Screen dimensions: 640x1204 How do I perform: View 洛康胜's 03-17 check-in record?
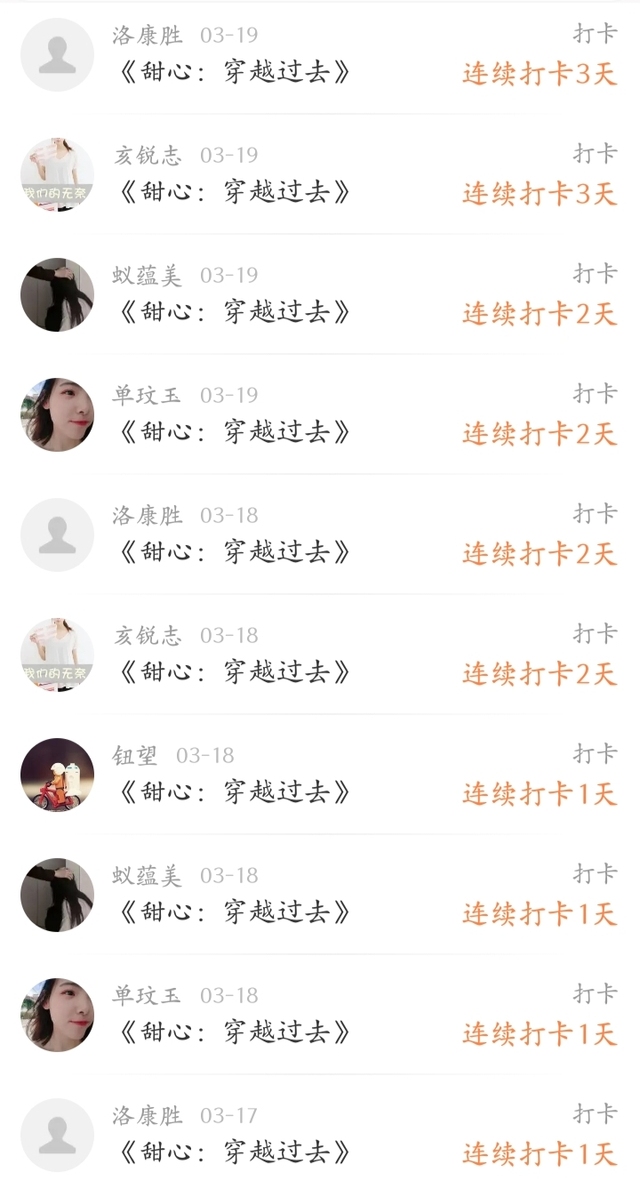click(x=320, y=1135)
